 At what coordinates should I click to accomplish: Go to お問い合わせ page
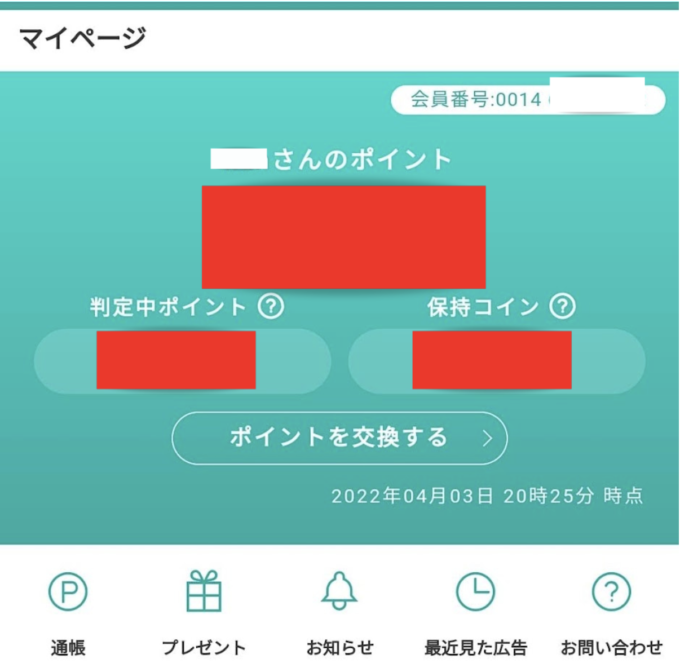coord(611,610)
